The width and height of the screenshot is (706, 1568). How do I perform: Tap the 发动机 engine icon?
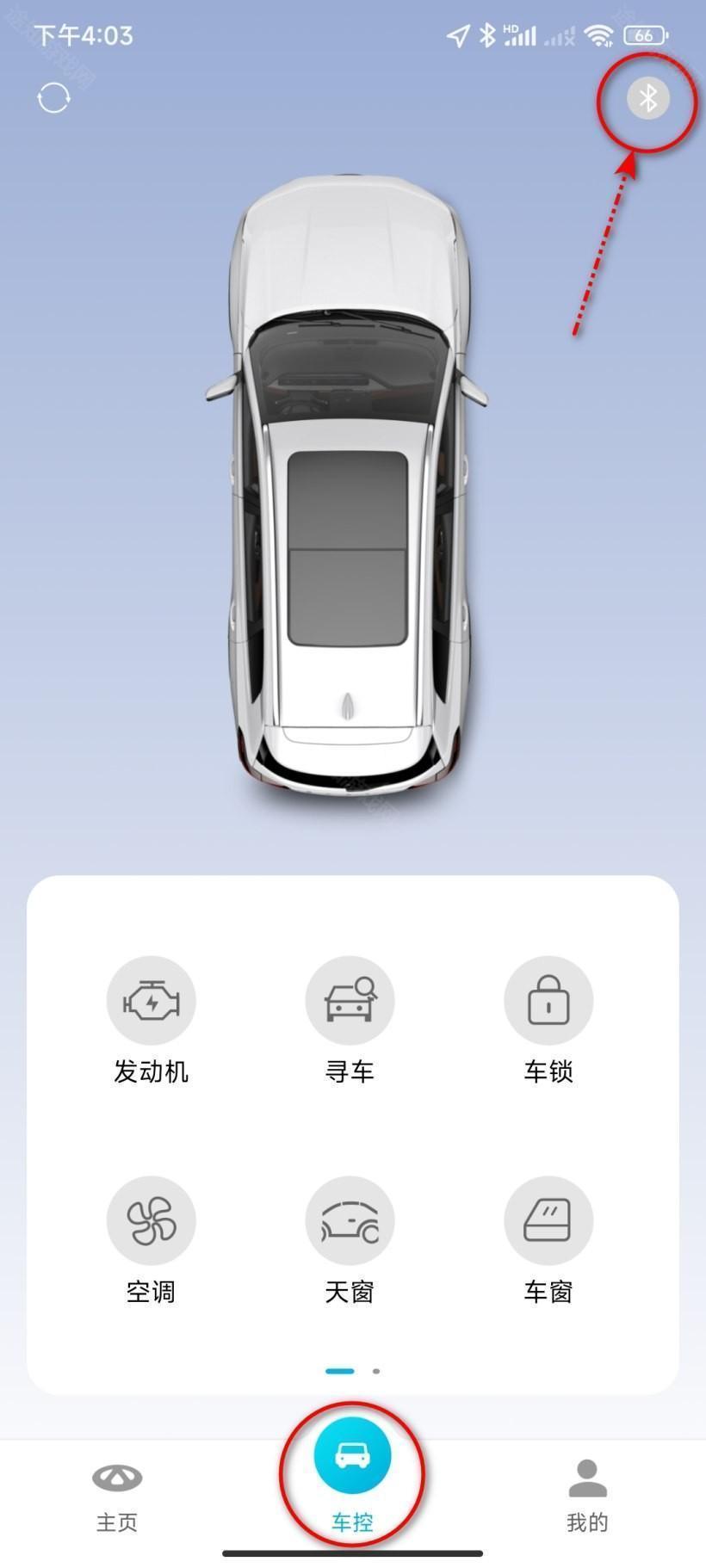coord(151,1000)
